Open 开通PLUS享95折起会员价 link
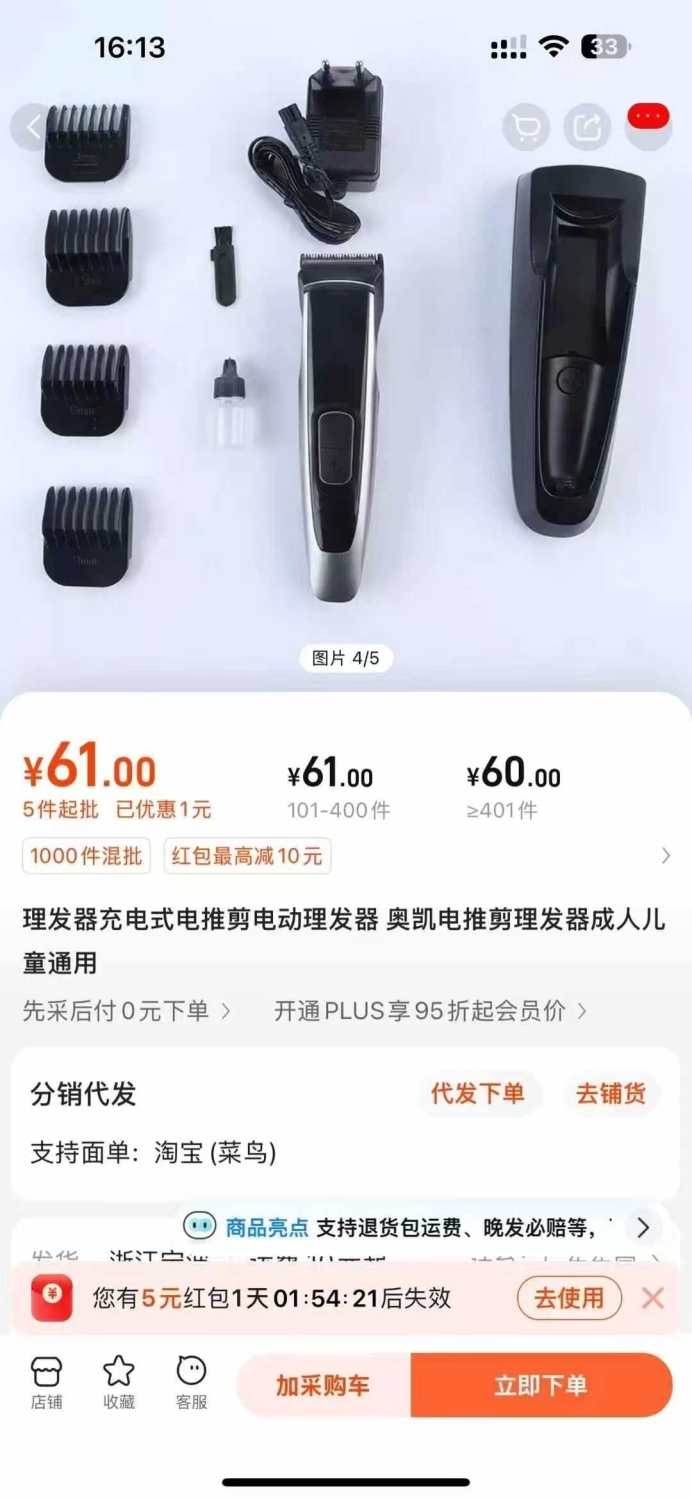Viewport: 692px width, 1500px height. pos(430,1011)
